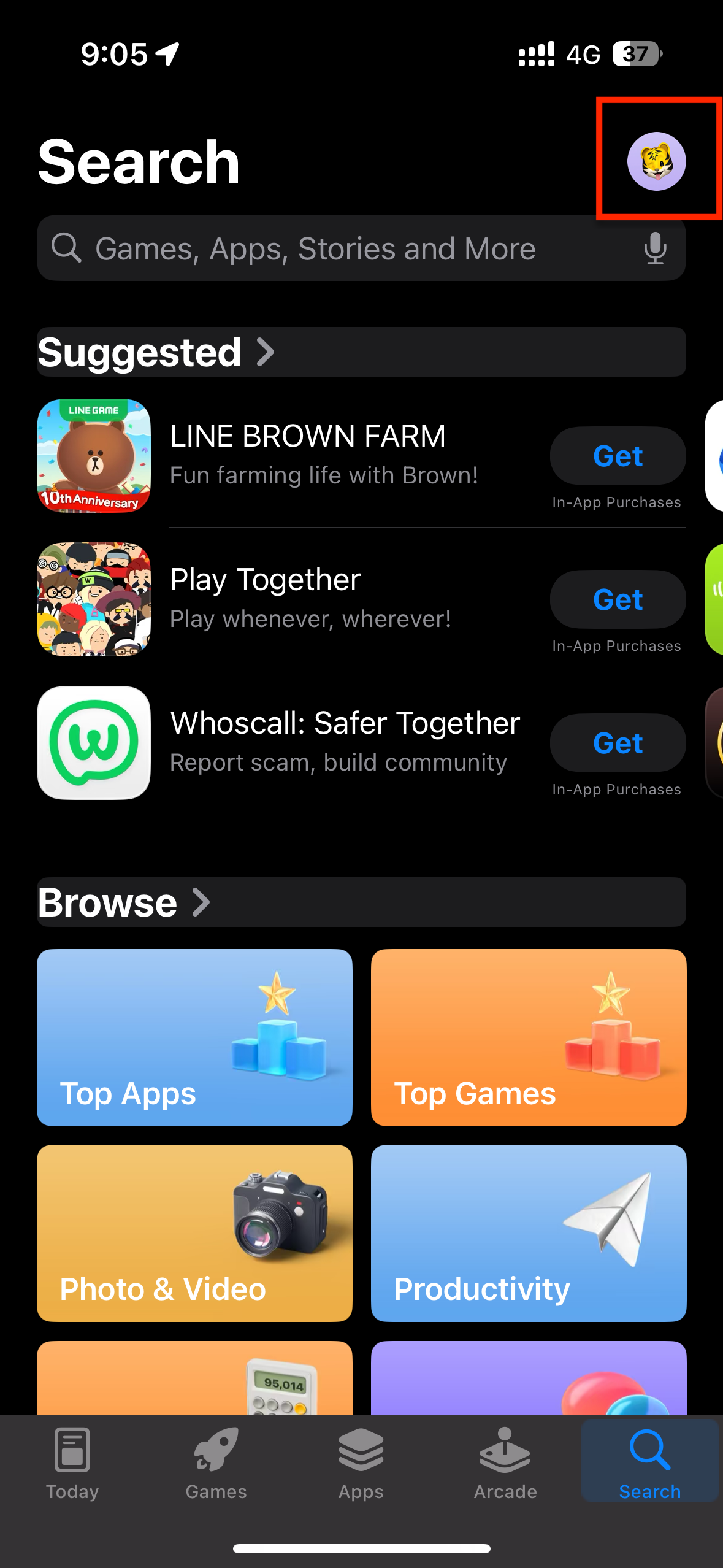Open the account profile avatar
Image resolution: width=723 pixels, height=1568 pixels.
click(x=656, y=161)
